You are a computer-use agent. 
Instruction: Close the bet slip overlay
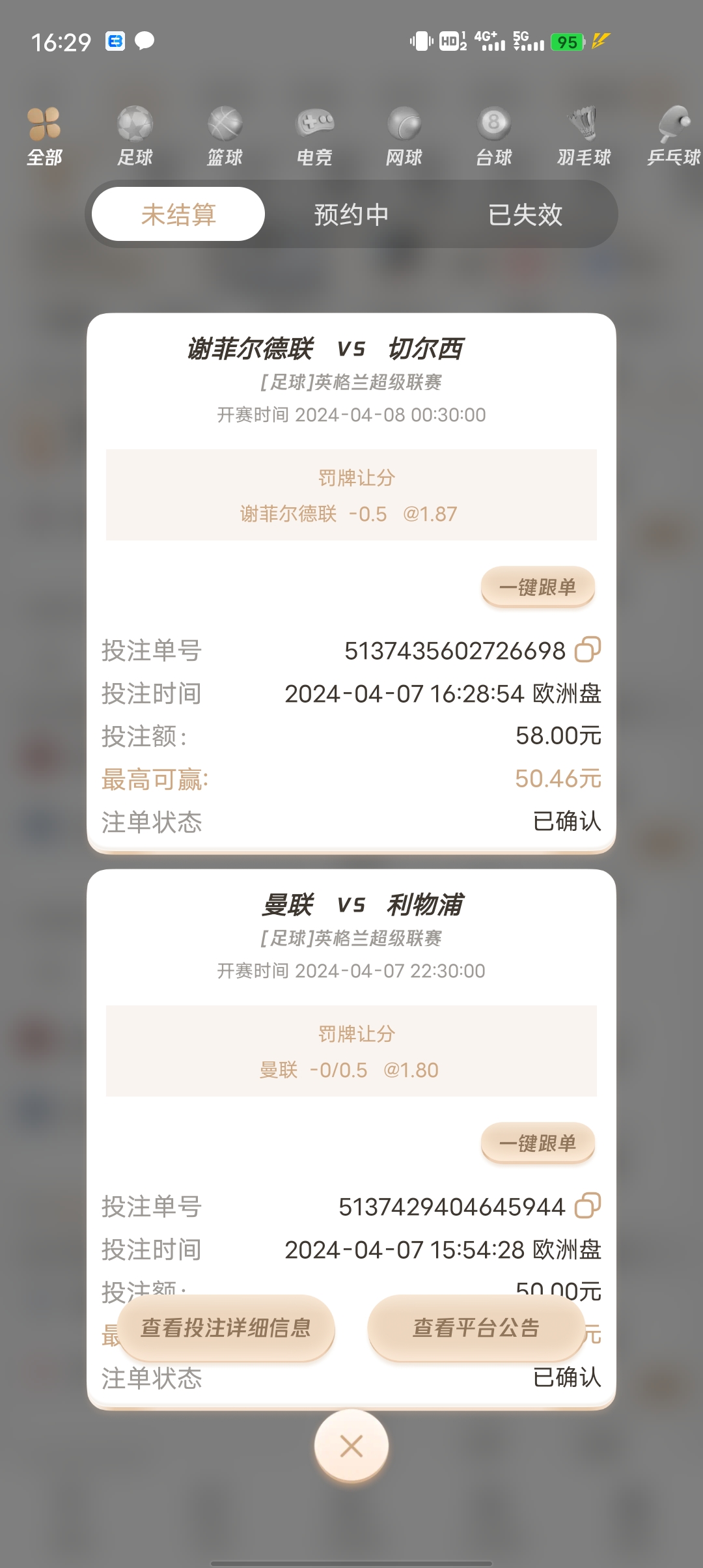pos(351,1446)
